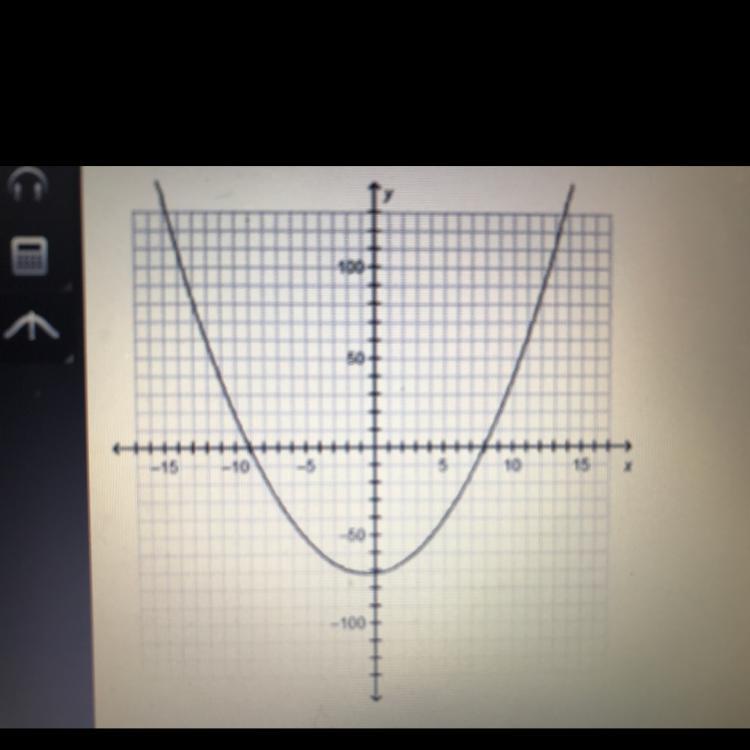Open the calculator tool
This screenshot has width=750, height=750.
(30, 257)
